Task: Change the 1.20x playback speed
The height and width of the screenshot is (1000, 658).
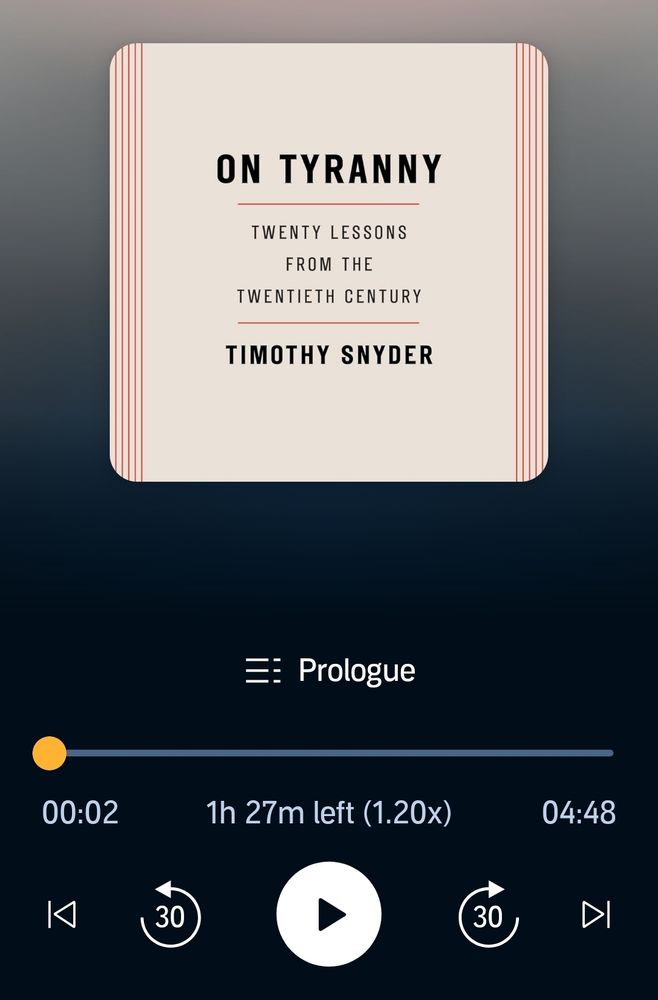Action: coord(330,813)
